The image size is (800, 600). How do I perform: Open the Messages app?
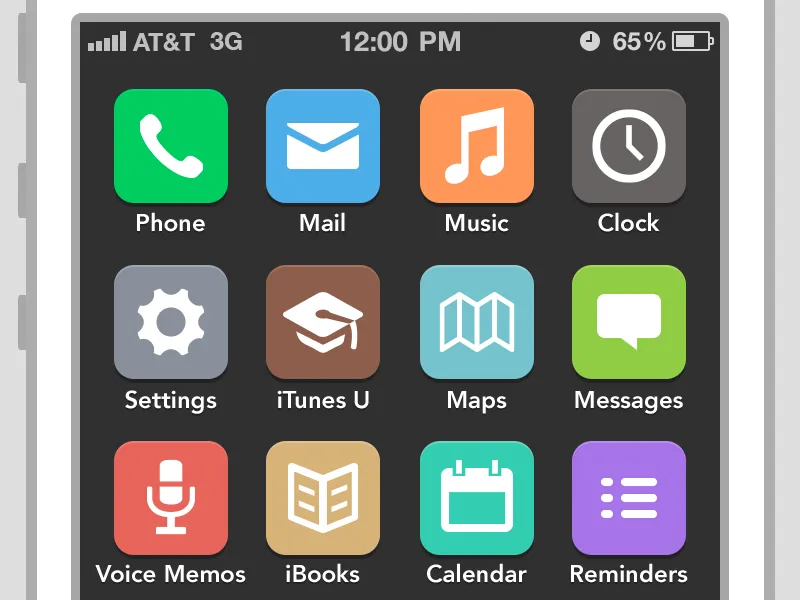(x=629, y=322)
